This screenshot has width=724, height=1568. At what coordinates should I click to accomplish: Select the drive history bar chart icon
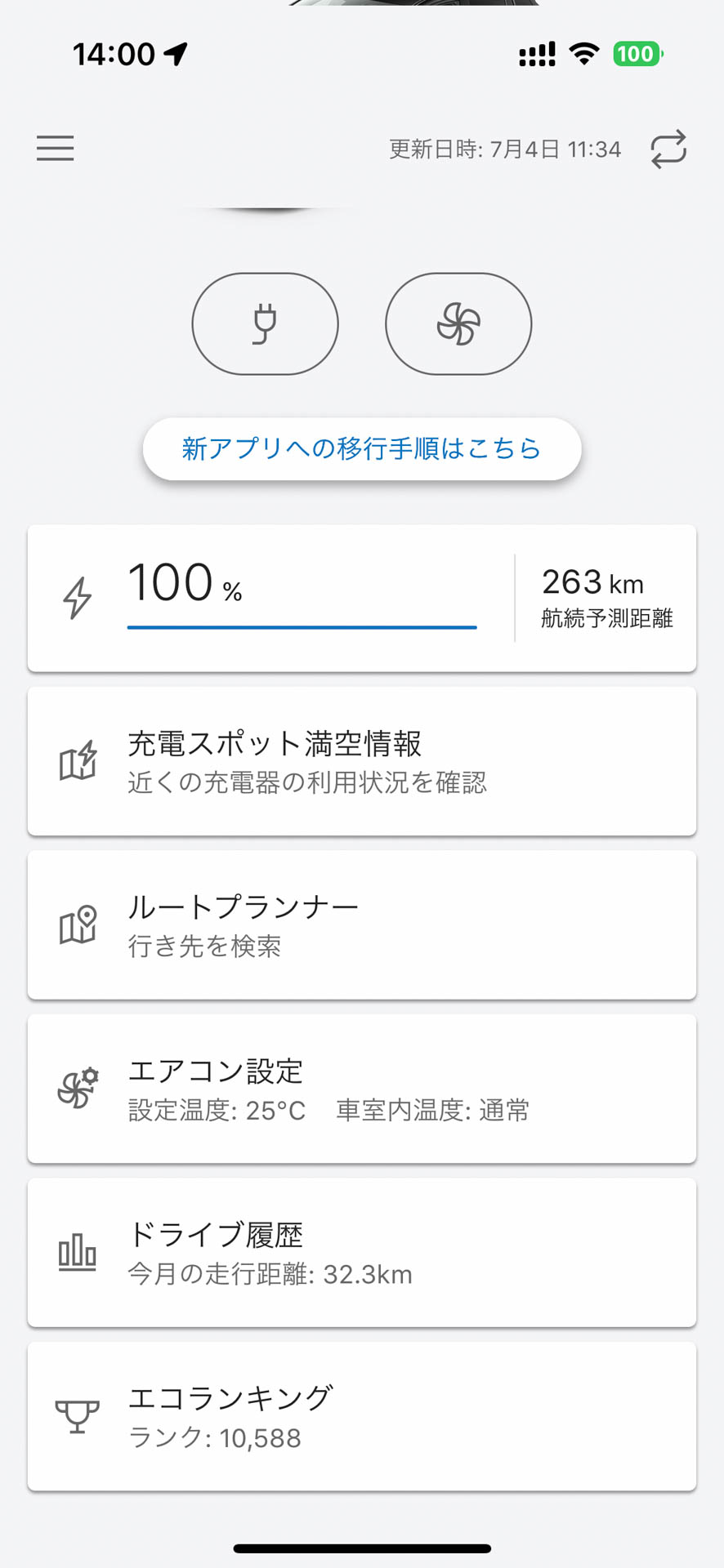click(x=77, y=1252)
